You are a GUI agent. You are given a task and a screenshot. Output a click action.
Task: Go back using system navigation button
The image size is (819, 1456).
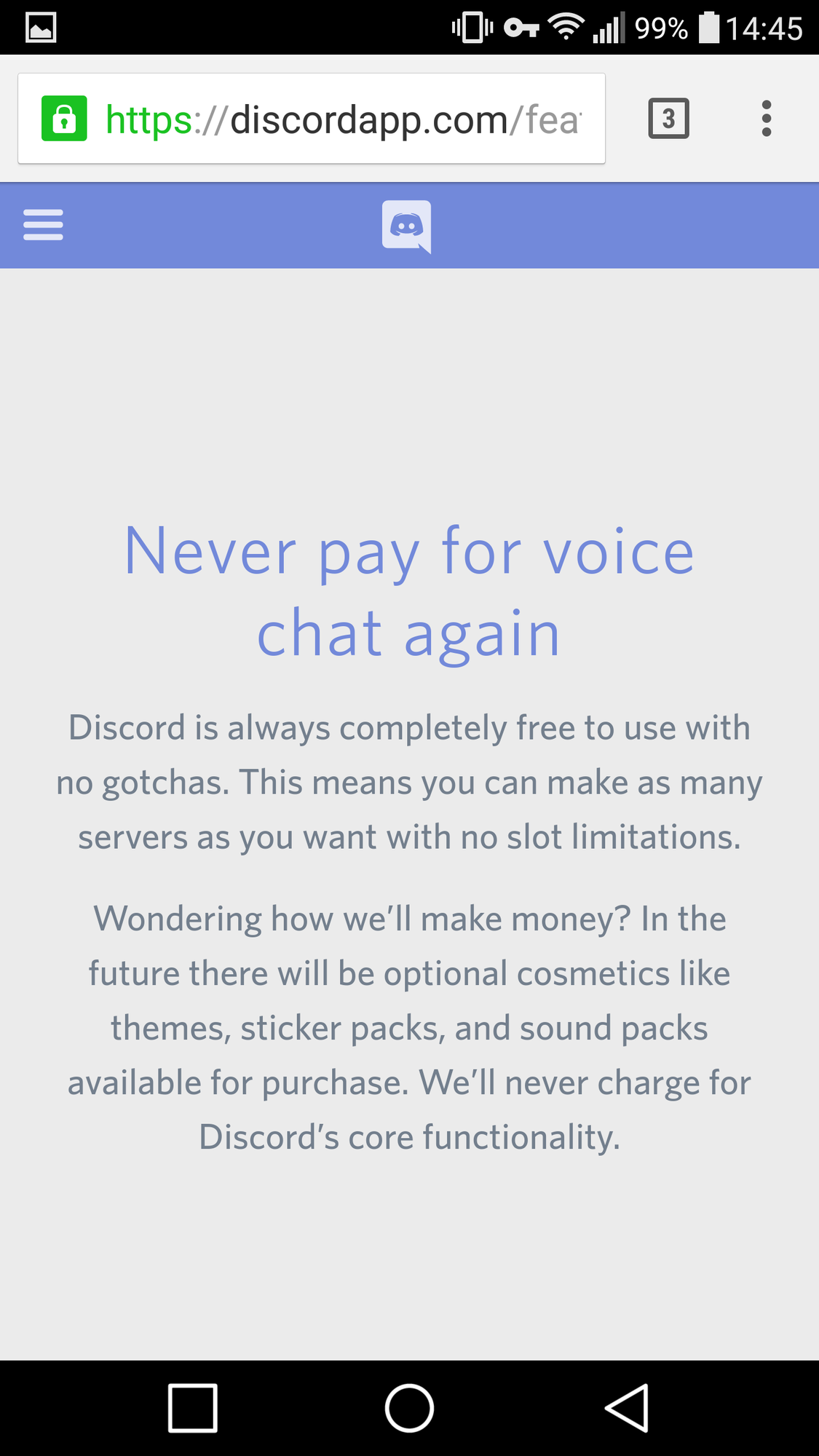[x=627, y=1408]
